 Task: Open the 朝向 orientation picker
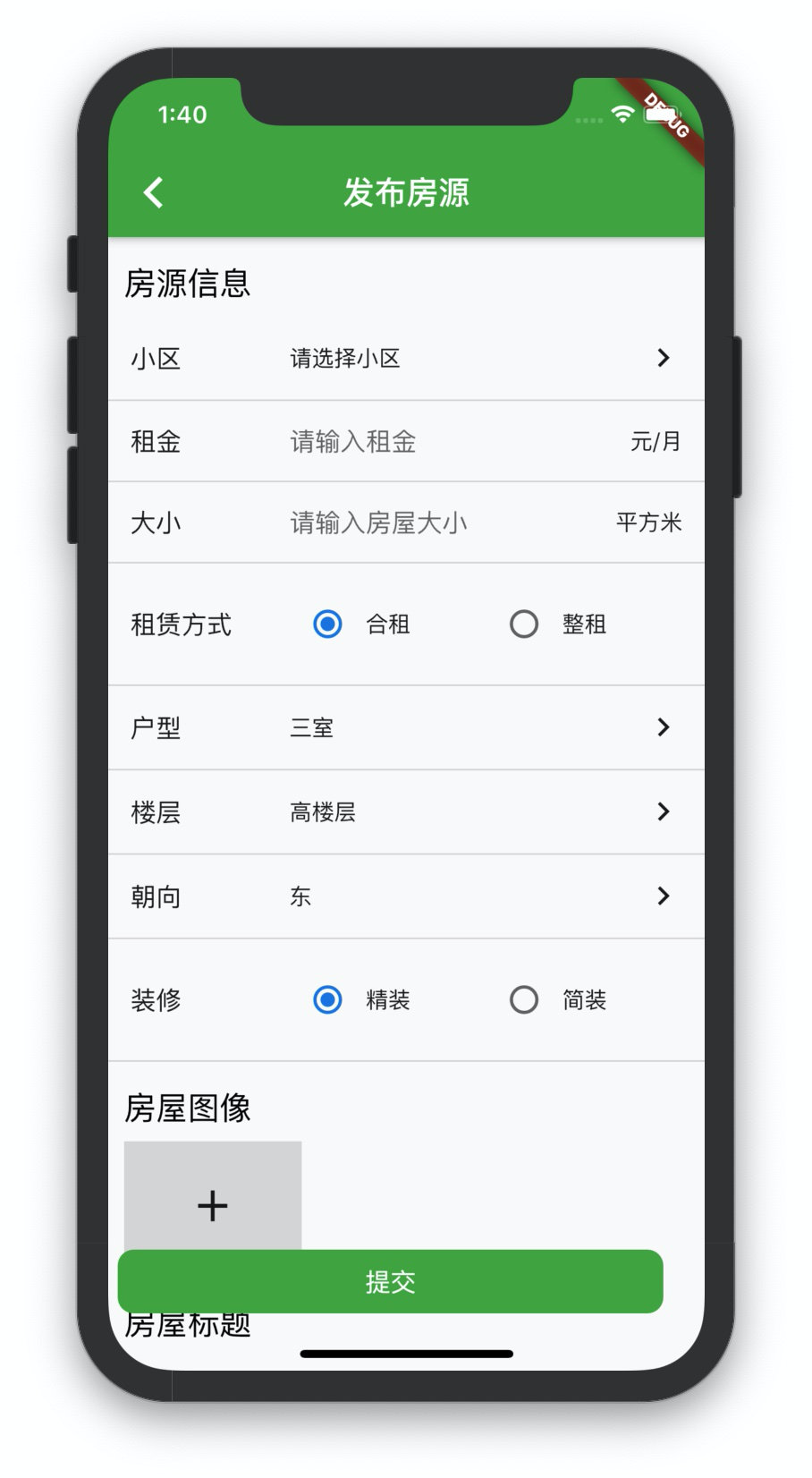coord(405,896)
